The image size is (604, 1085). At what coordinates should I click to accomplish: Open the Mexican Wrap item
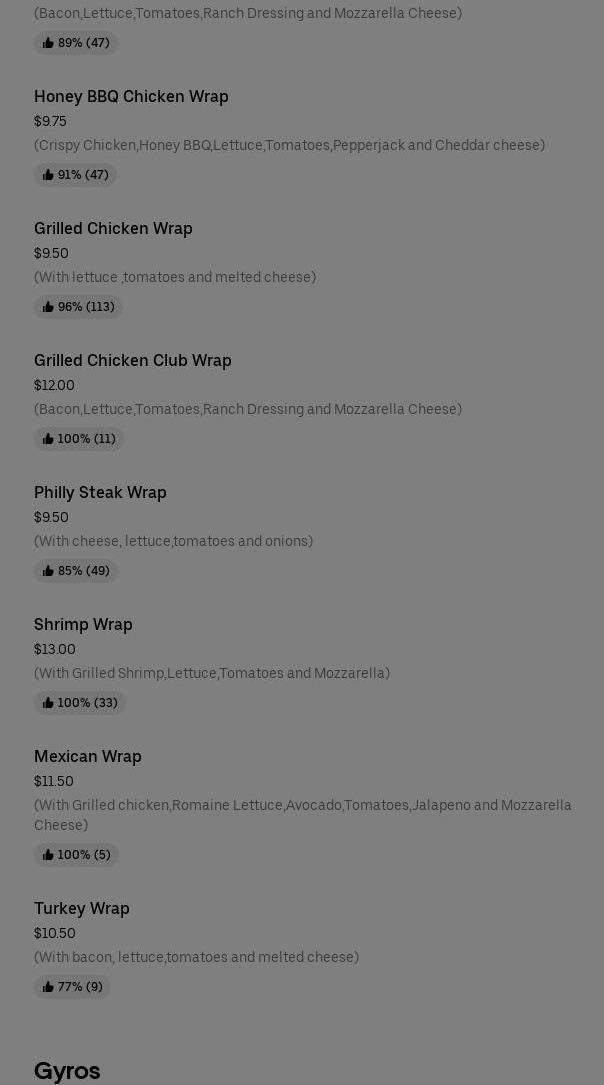(88, 757)
